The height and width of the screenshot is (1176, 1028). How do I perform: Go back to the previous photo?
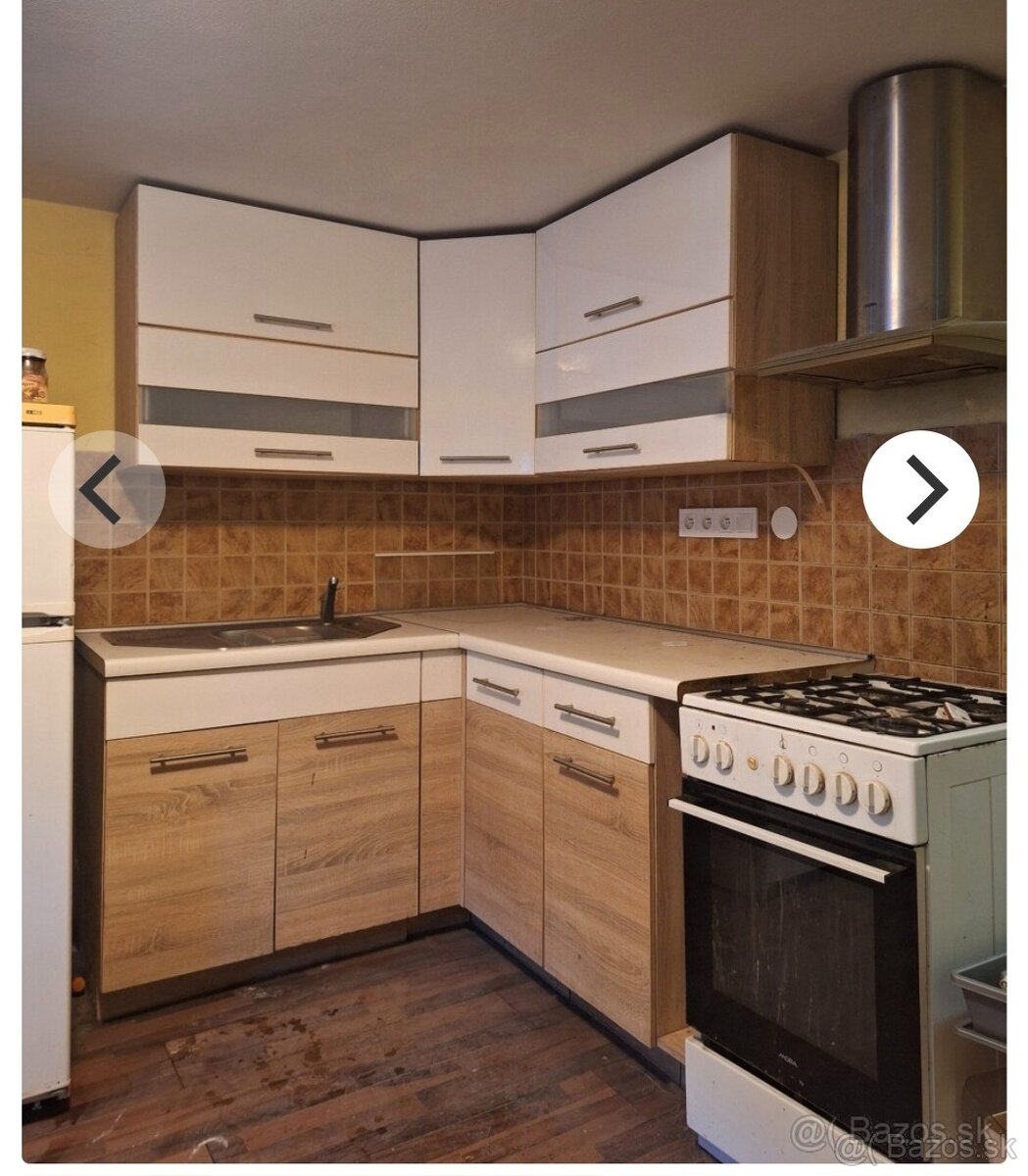[106, 489]
